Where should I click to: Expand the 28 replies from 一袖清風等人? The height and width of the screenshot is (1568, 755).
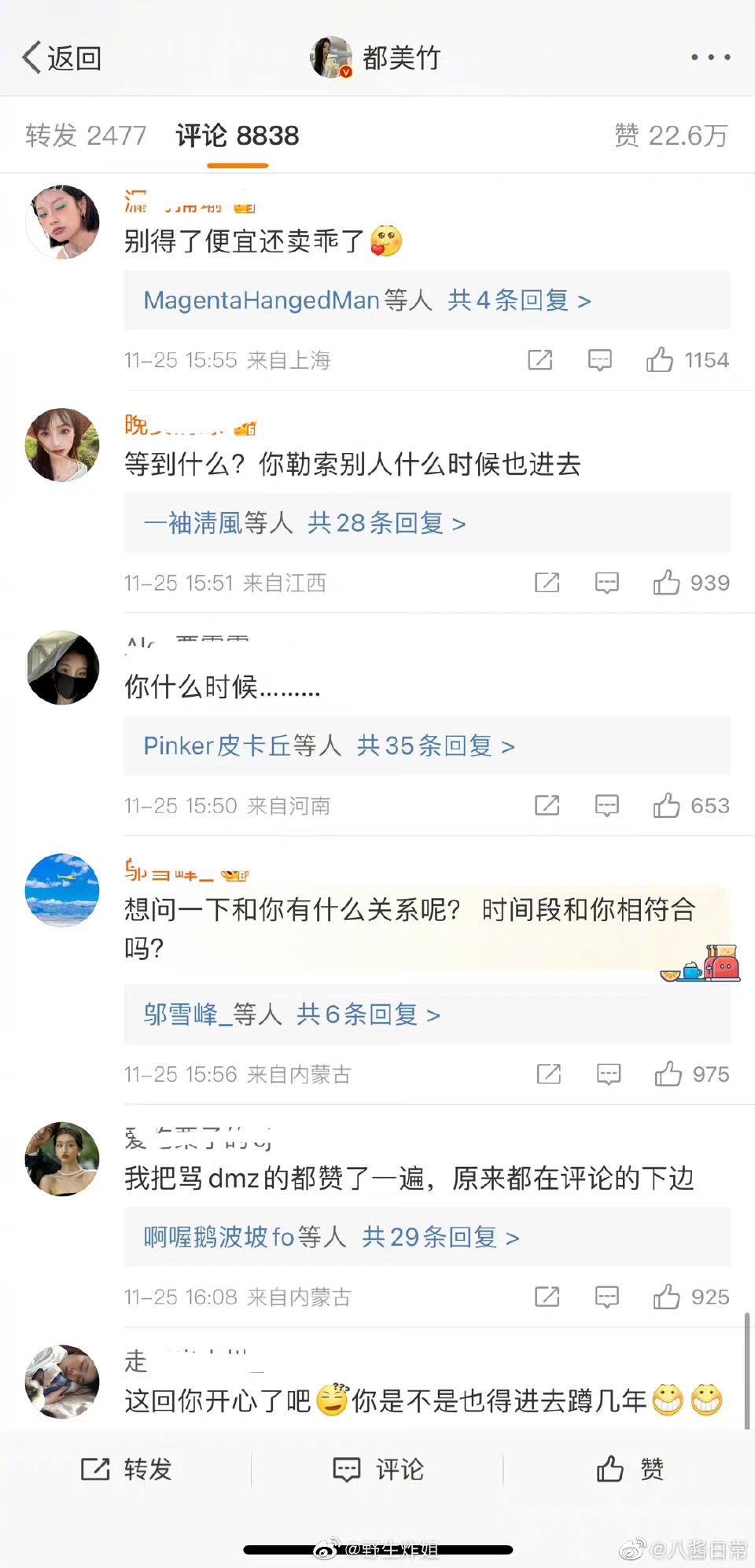pos(305,523)
